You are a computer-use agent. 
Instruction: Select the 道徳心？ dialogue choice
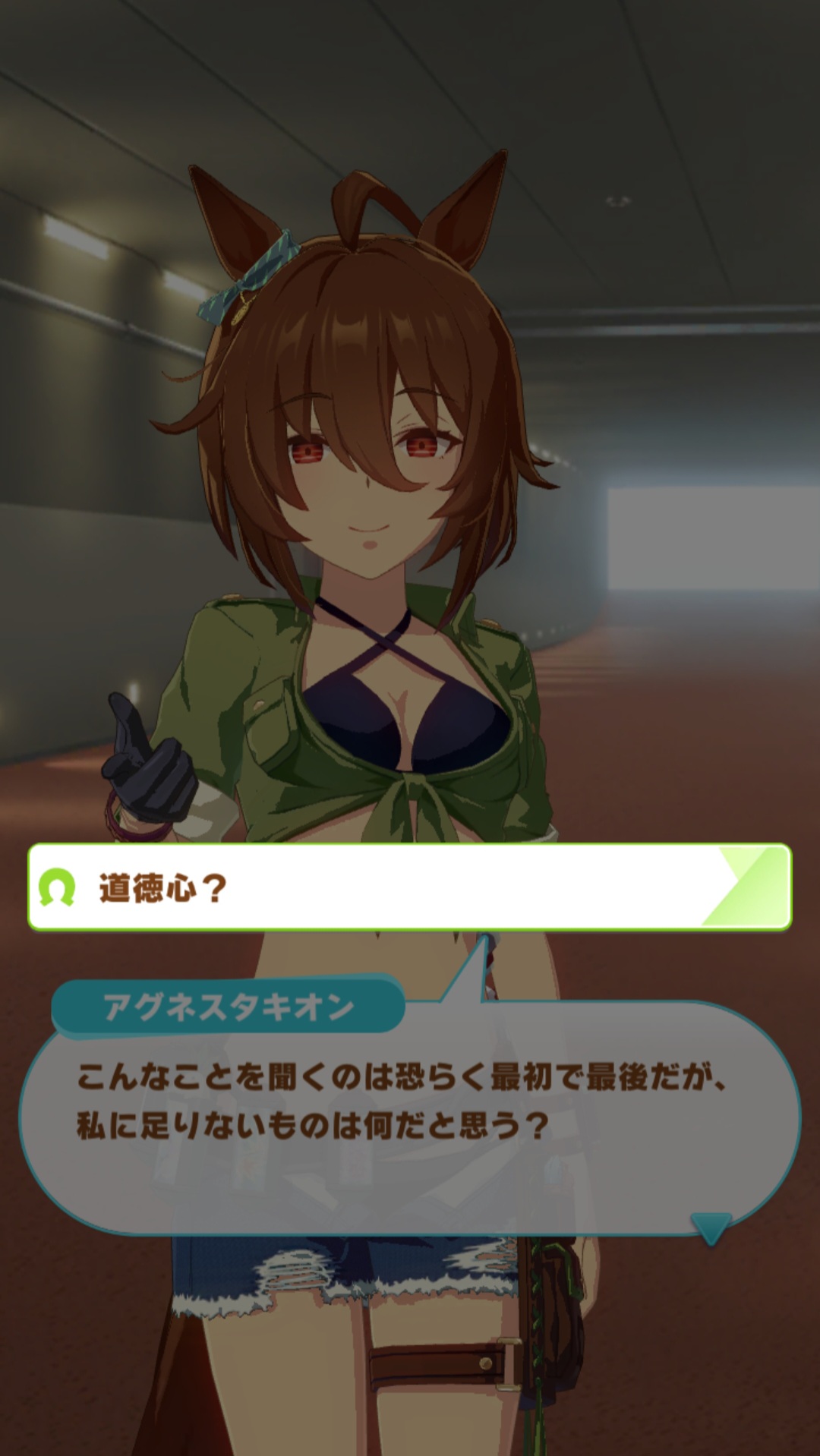coord(410,887)
